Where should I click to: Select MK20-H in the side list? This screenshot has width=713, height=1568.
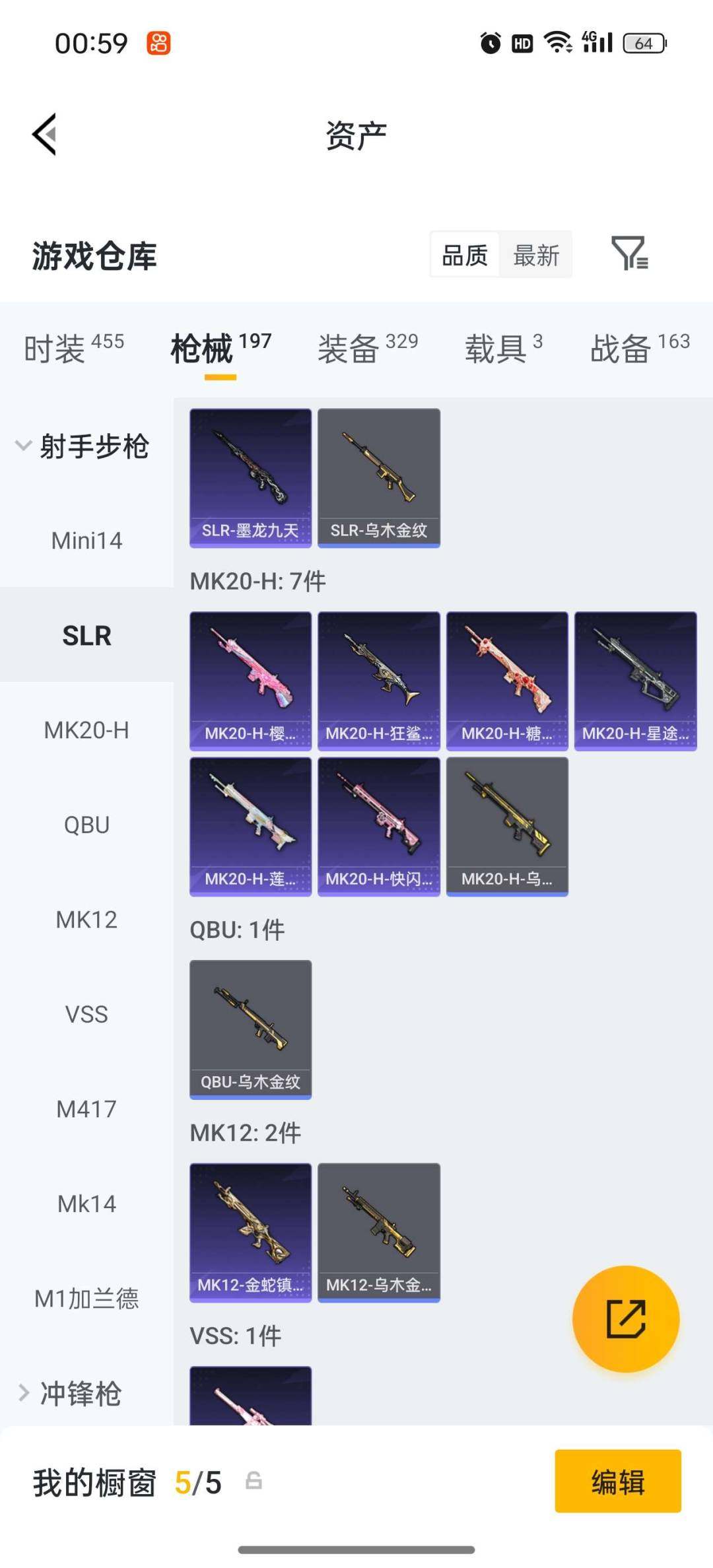coord(86,730)
